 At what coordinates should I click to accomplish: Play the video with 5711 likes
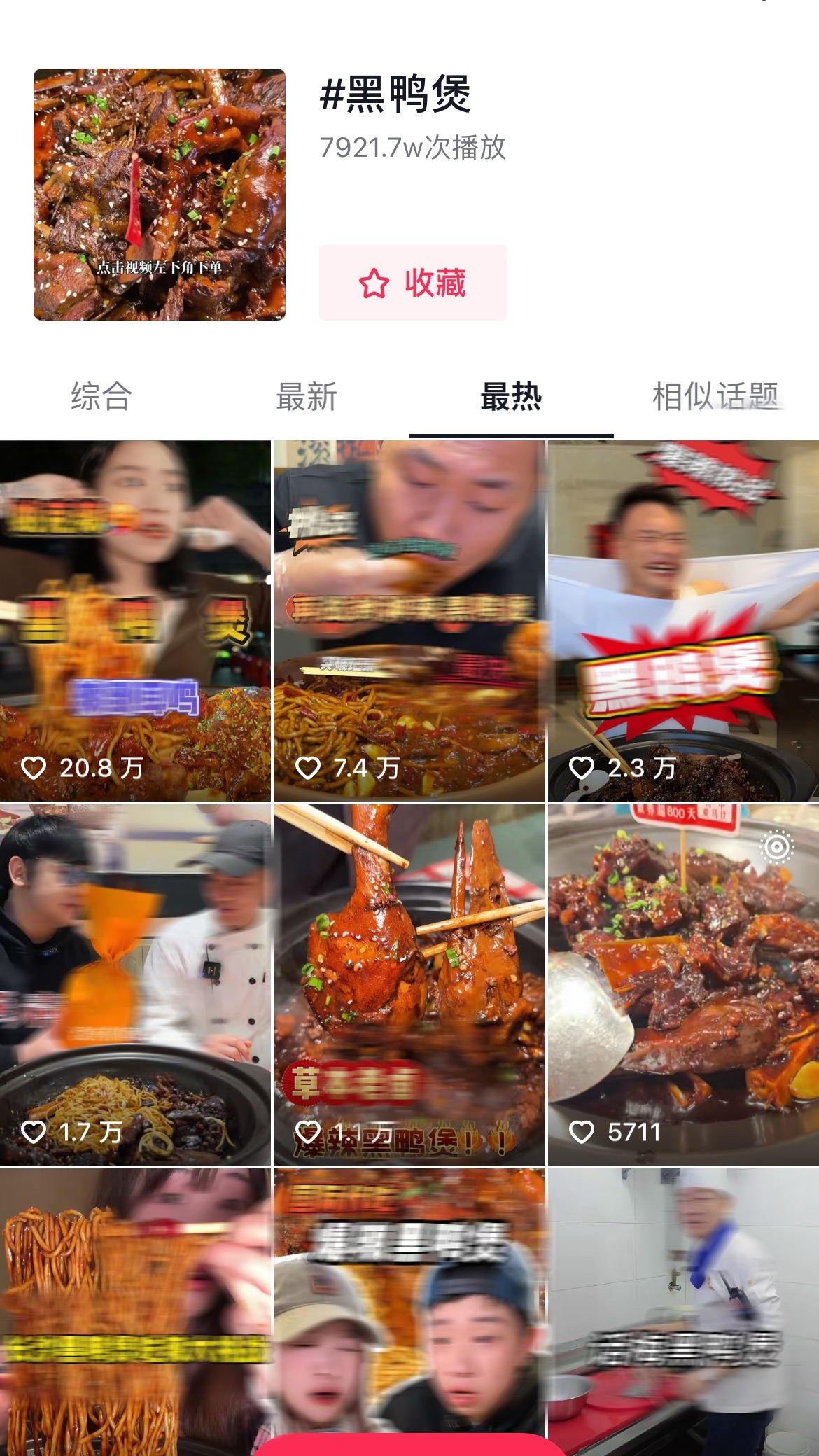pos(683,984)
